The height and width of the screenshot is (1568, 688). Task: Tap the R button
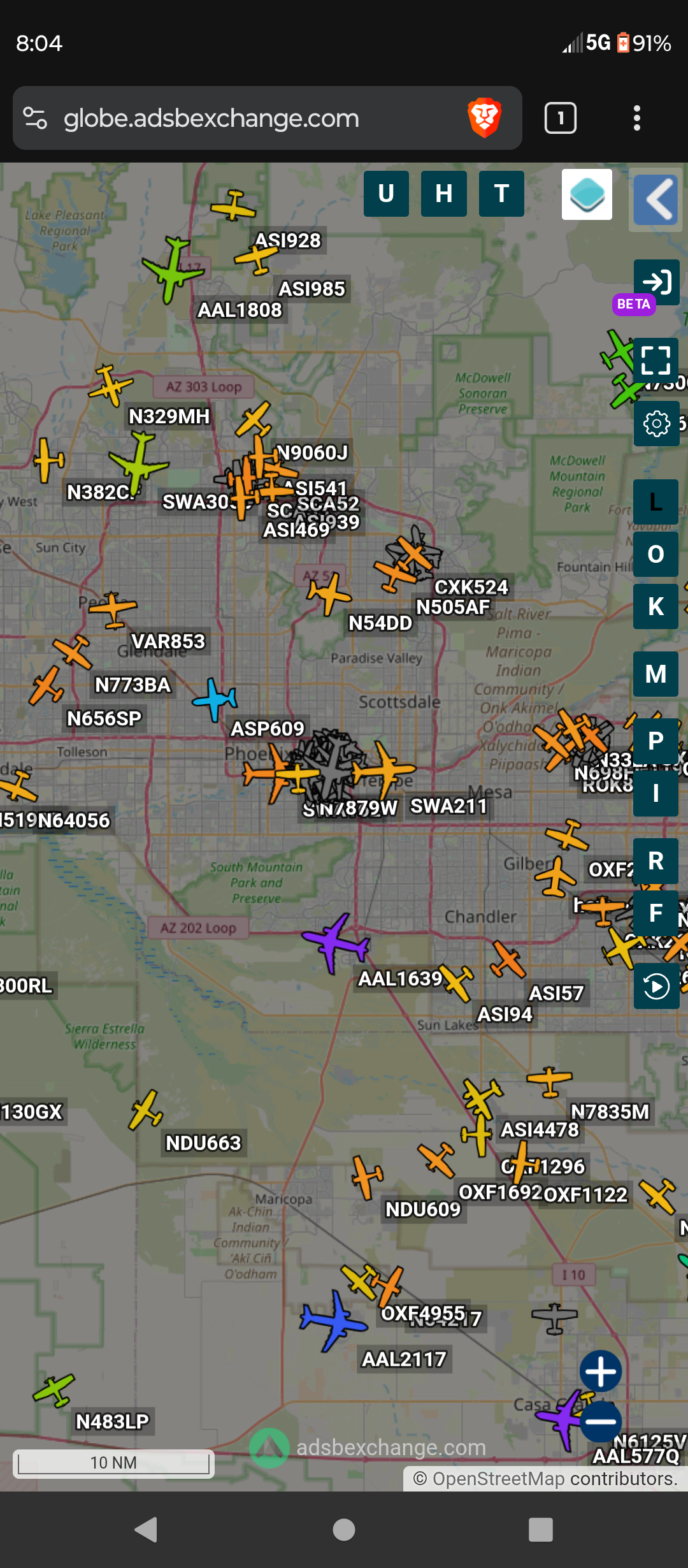[x=656, y=861]
